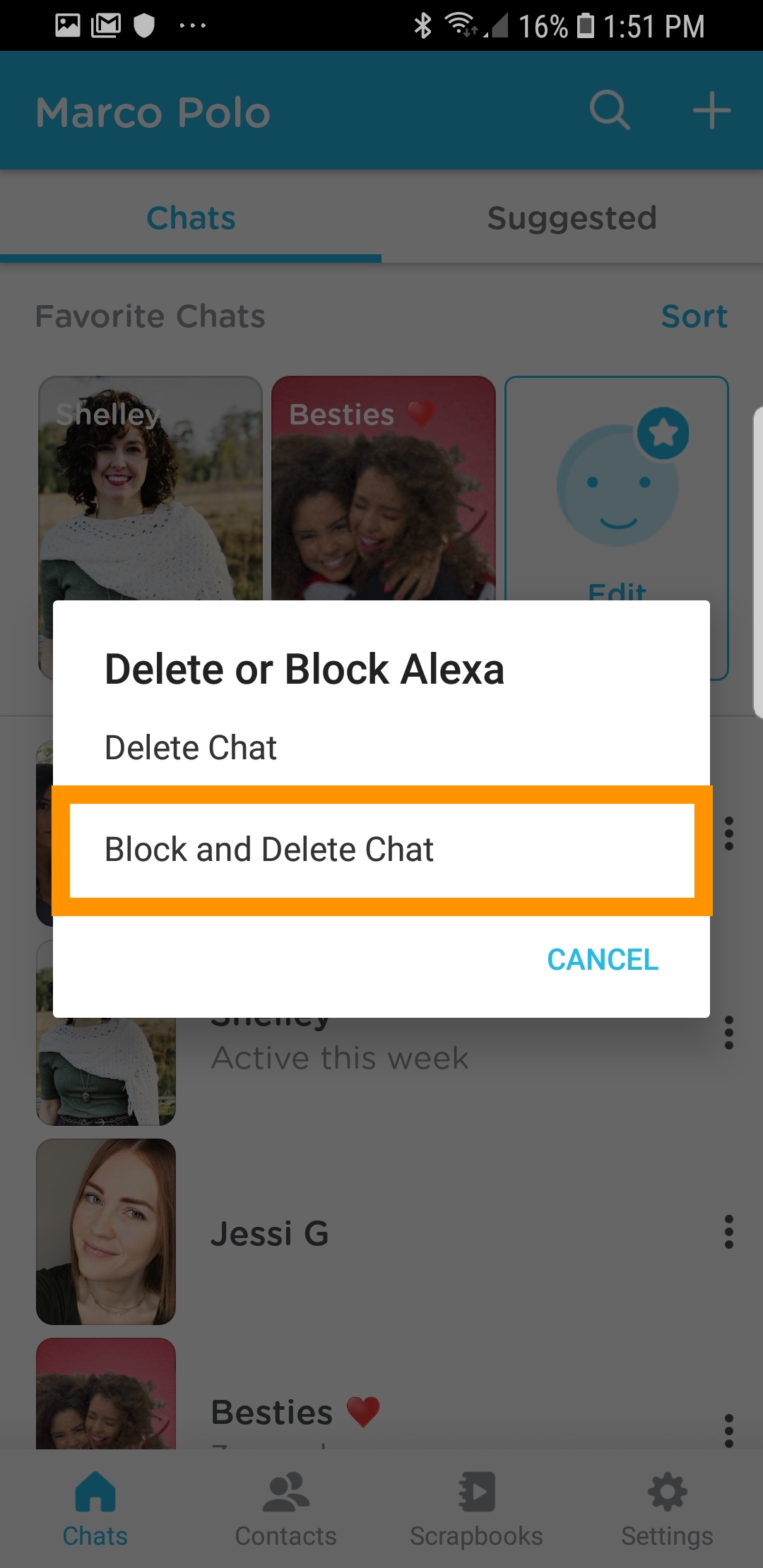The width and height of the screenshot is (763, 1568).
Task: Cancel the delete or block dialog
Action: coord(602,960)
